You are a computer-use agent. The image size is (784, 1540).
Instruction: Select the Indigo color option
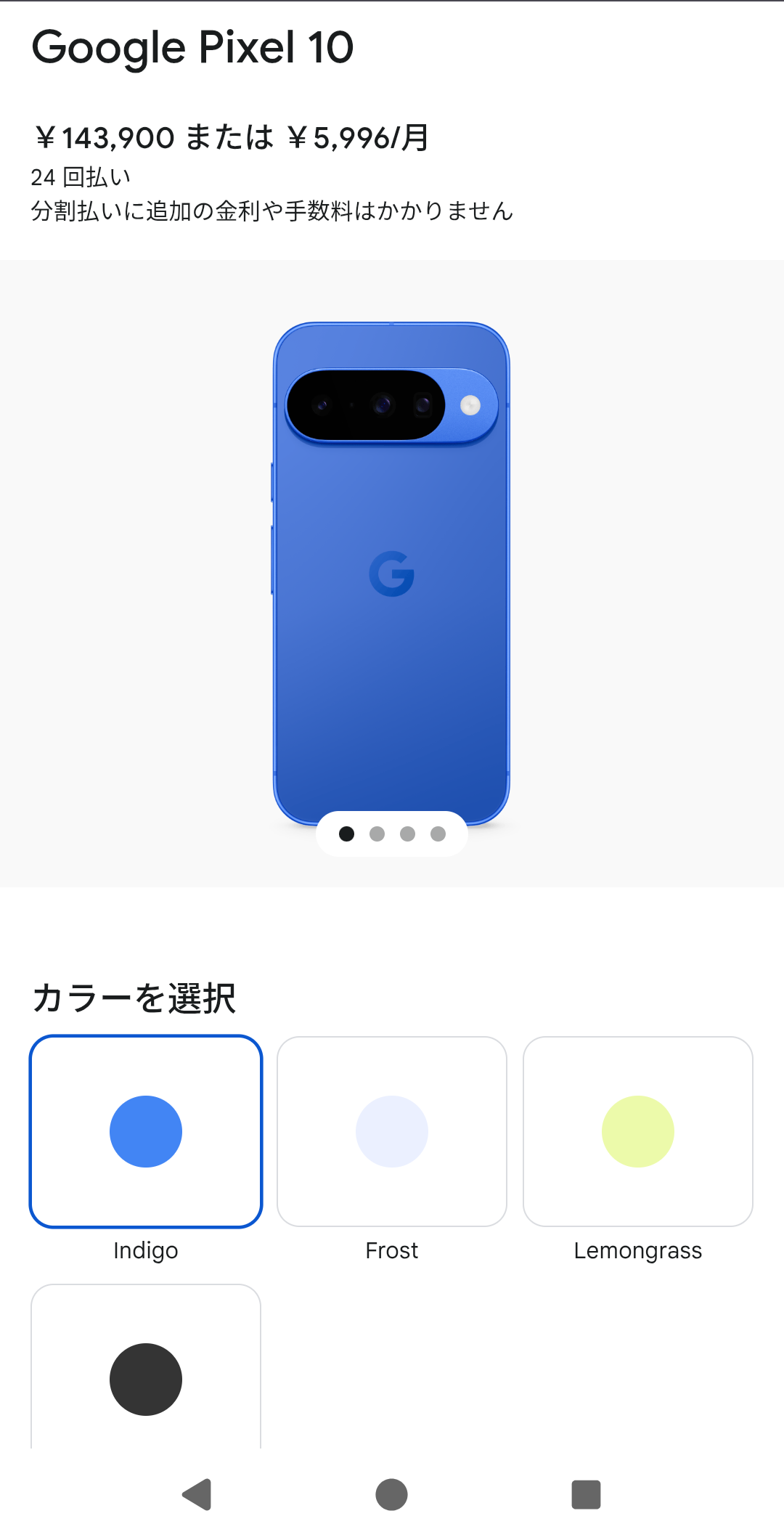point(145,1131)
